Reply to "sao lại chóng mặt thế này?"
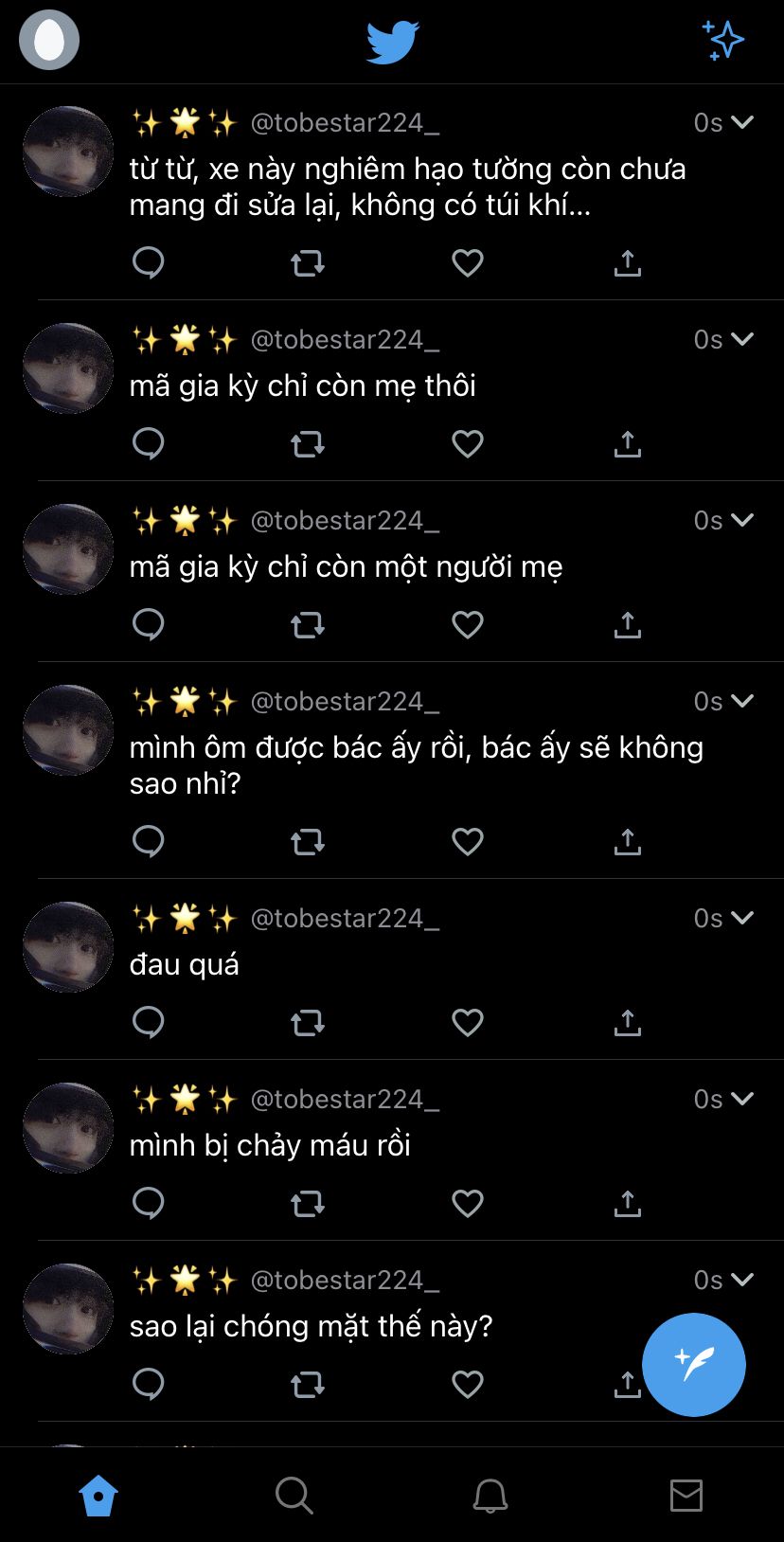784x1542 pixels. tap(149, 1384)
